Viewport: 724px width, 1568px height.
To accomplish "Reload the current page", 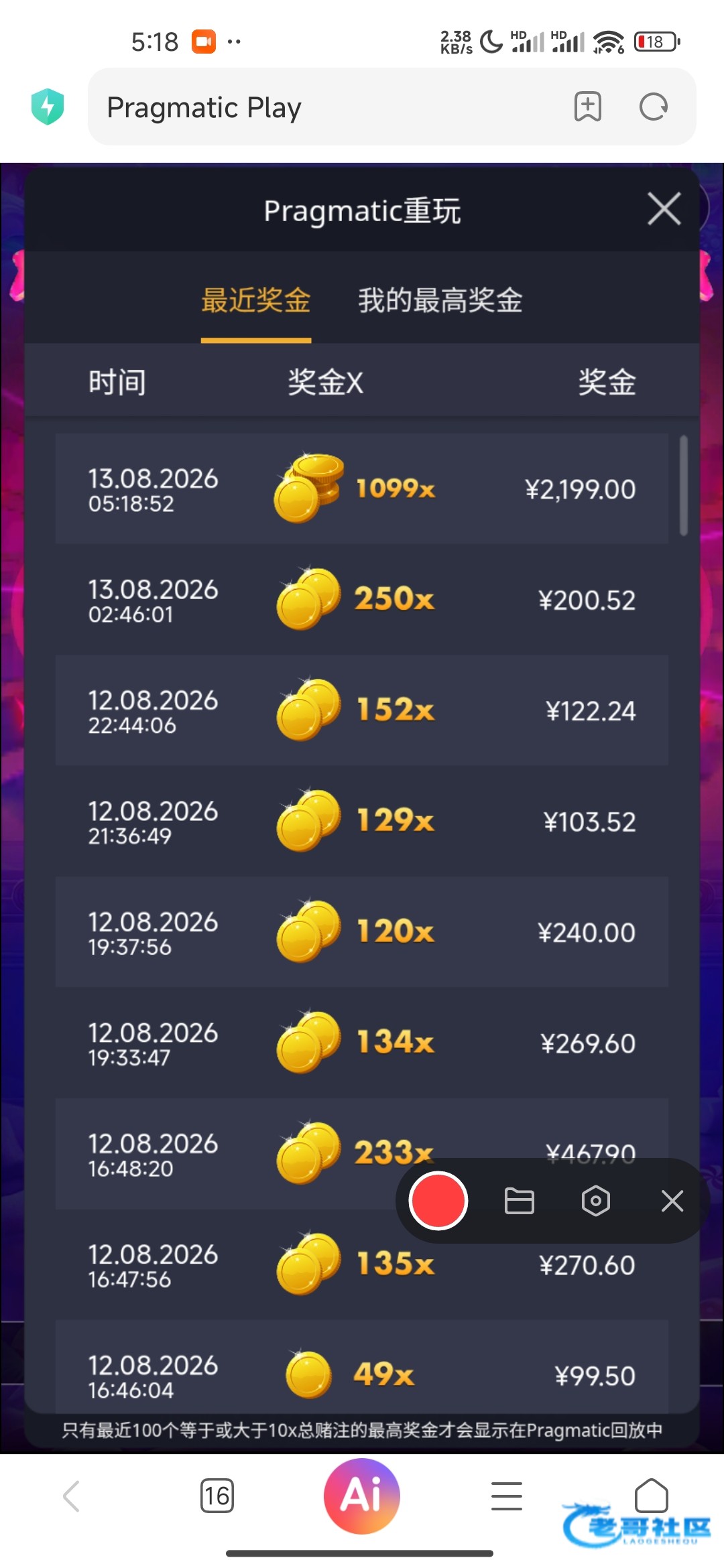I will click(654, 107).
